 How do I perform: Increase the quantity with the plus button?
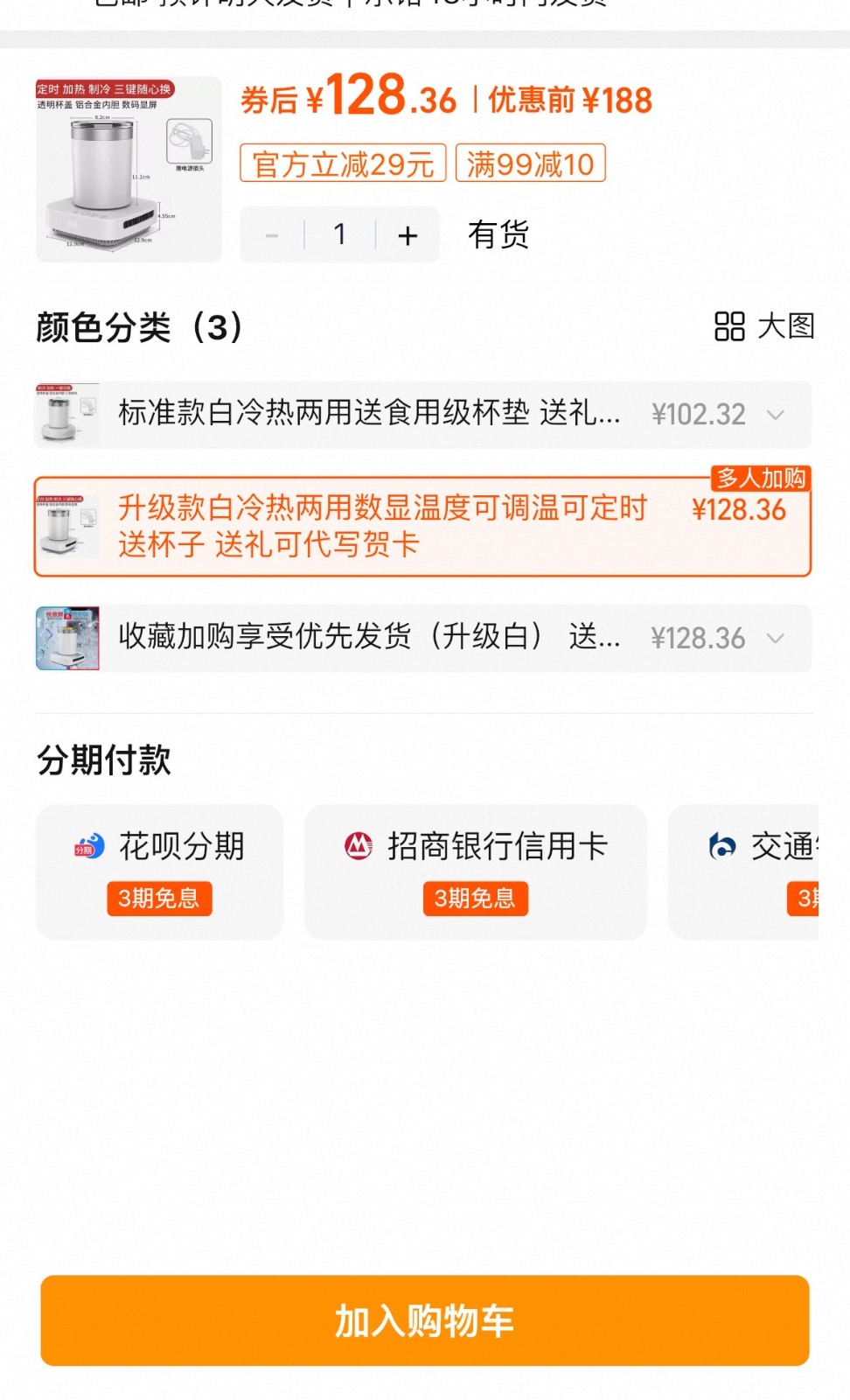[x=408, y=235]
